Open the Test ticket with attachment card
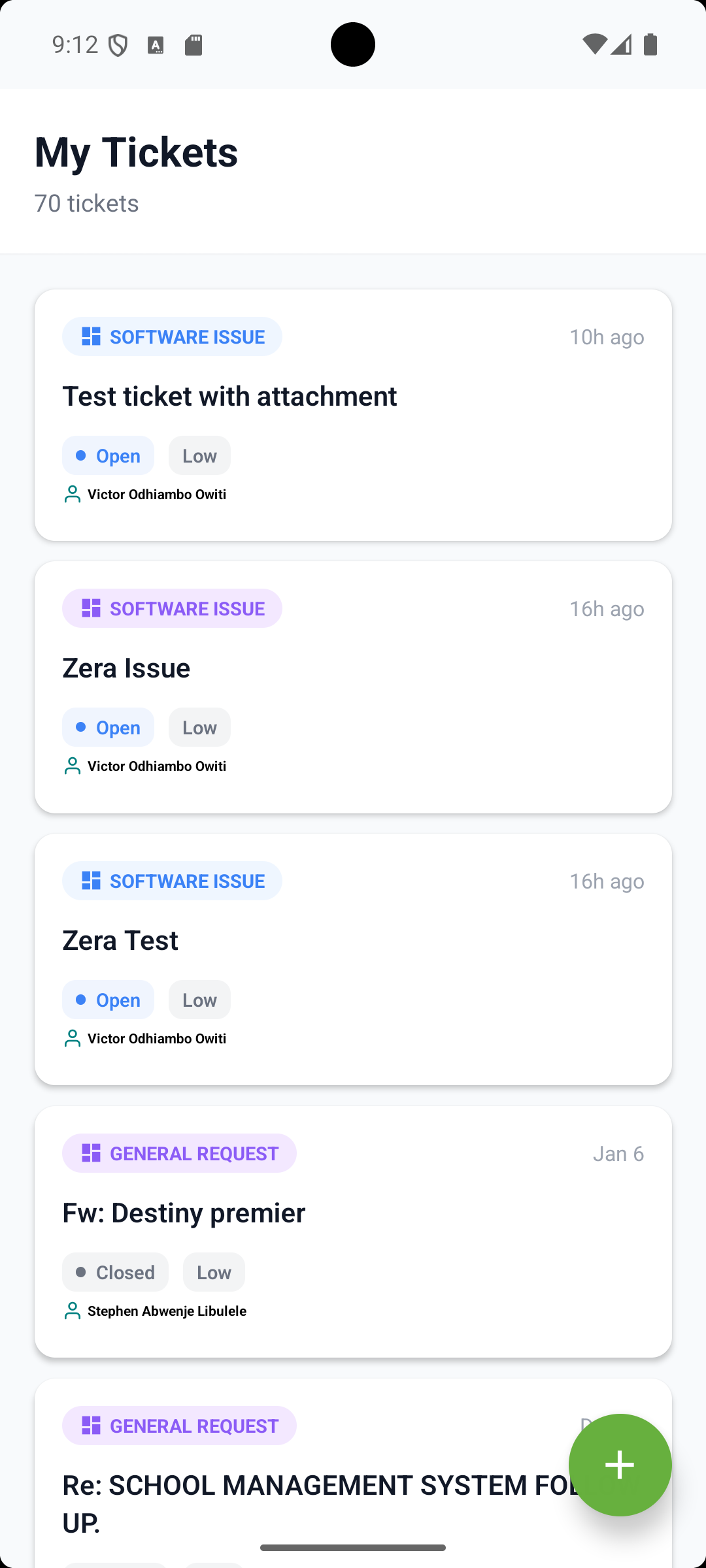 353,415
